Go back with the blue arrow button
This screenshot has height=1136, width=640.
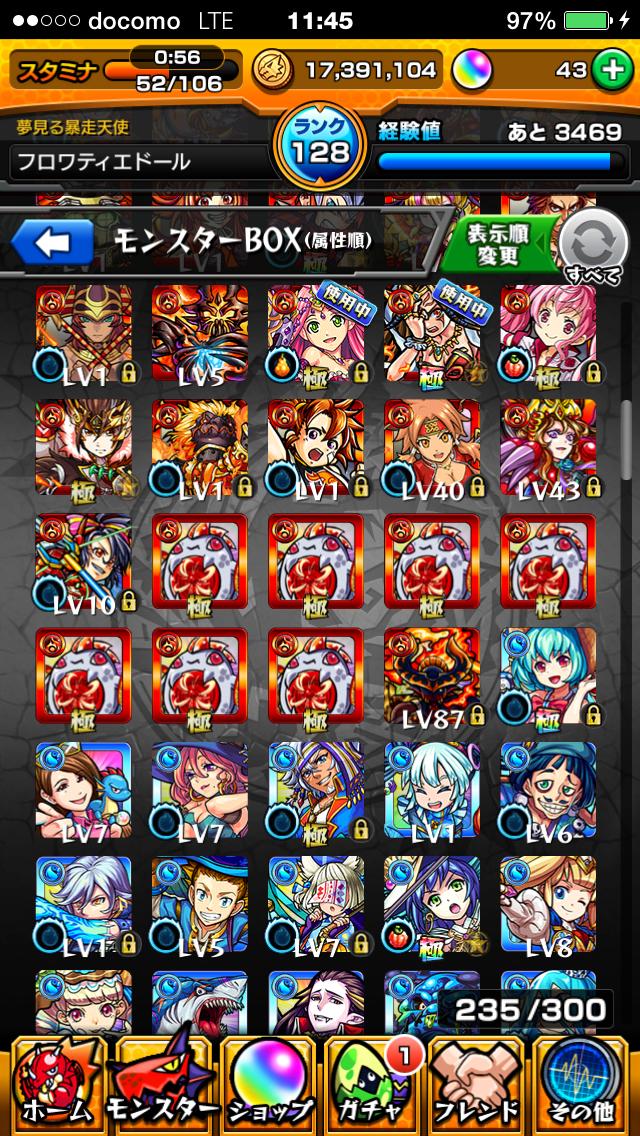[x=53, y=242]
